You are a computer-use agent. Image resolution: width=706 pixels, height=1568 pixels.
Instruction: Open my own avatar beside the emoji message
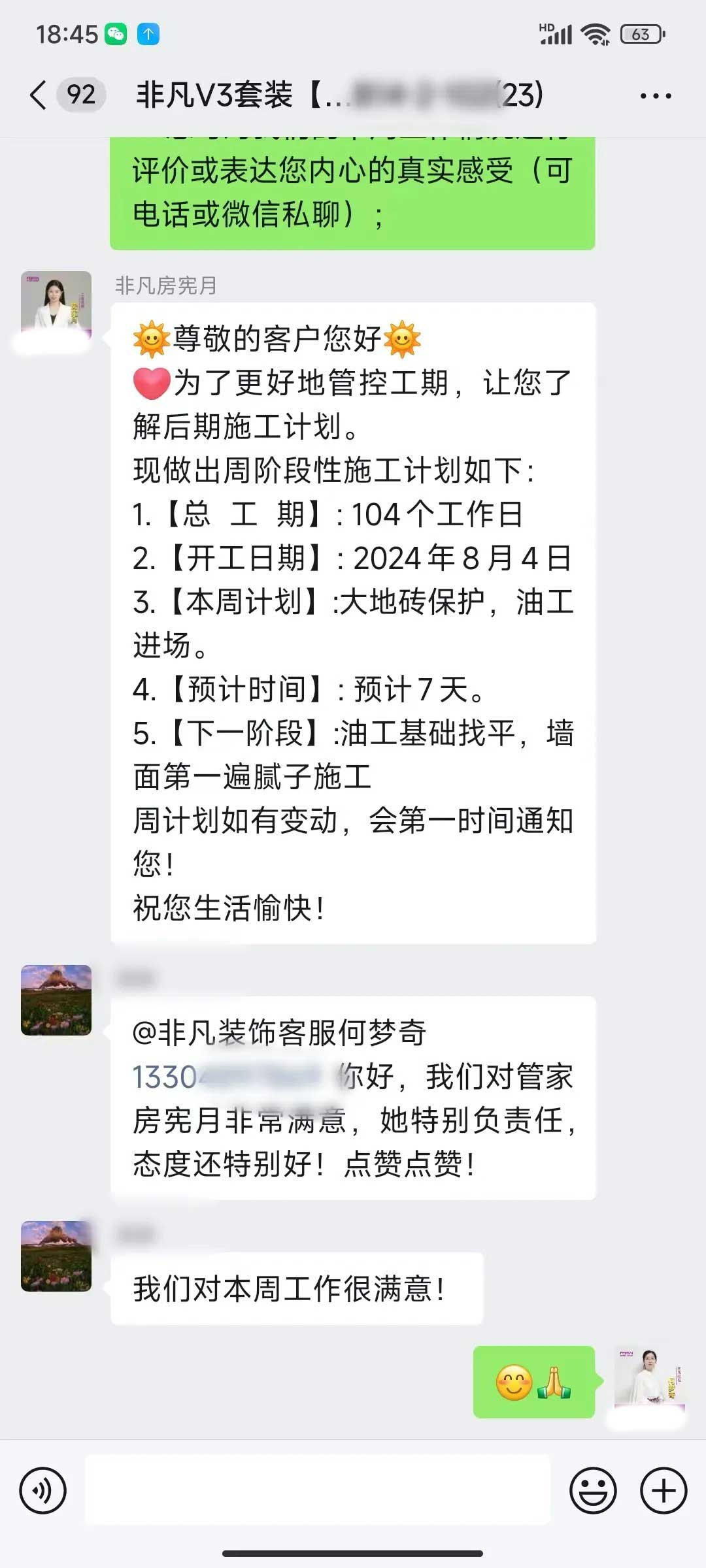tap(648, 1380)
